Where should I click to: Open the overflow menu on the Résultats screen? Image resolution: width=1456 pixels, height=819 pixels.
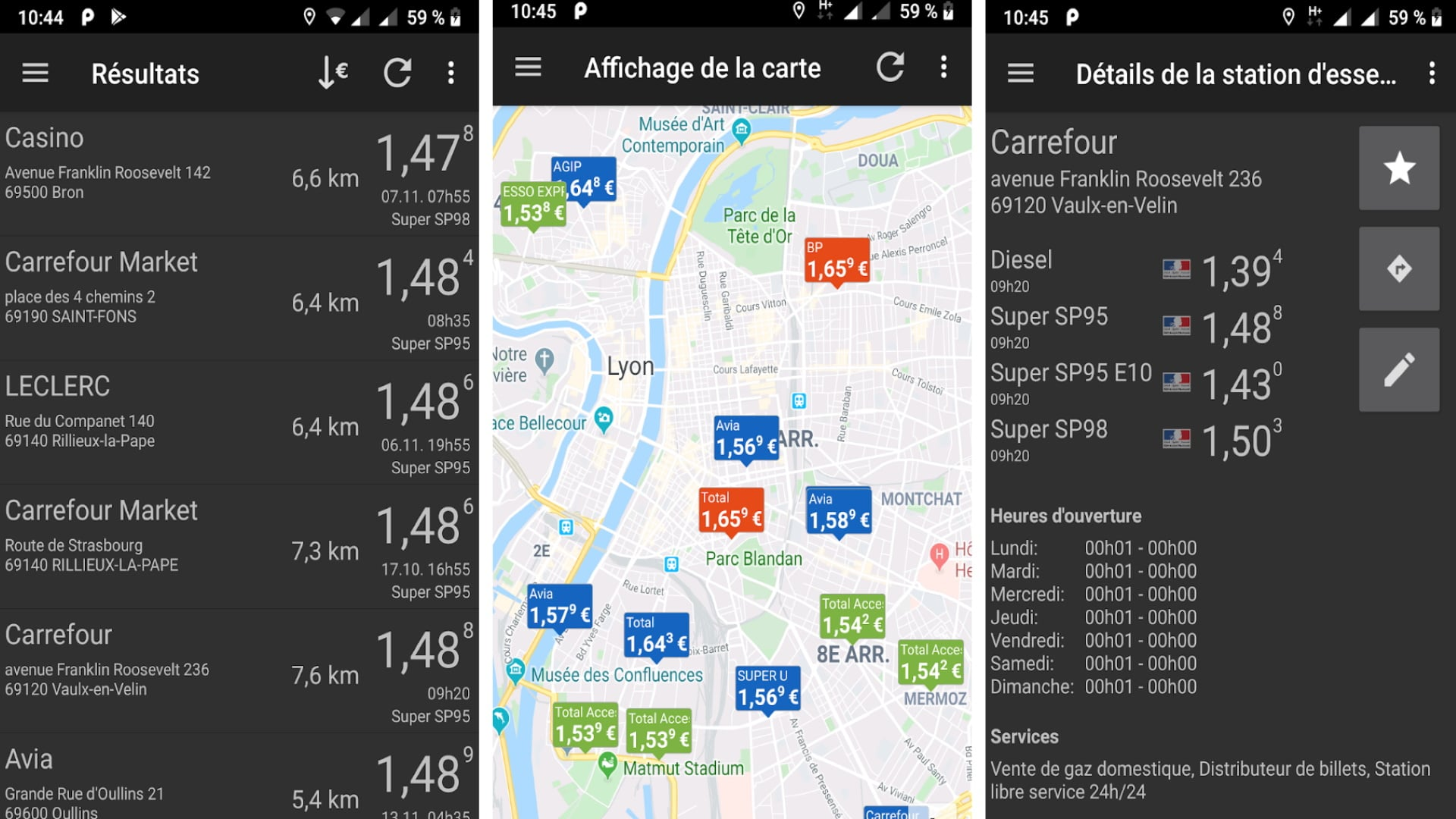pyautogui.click(x=451, y=73)
